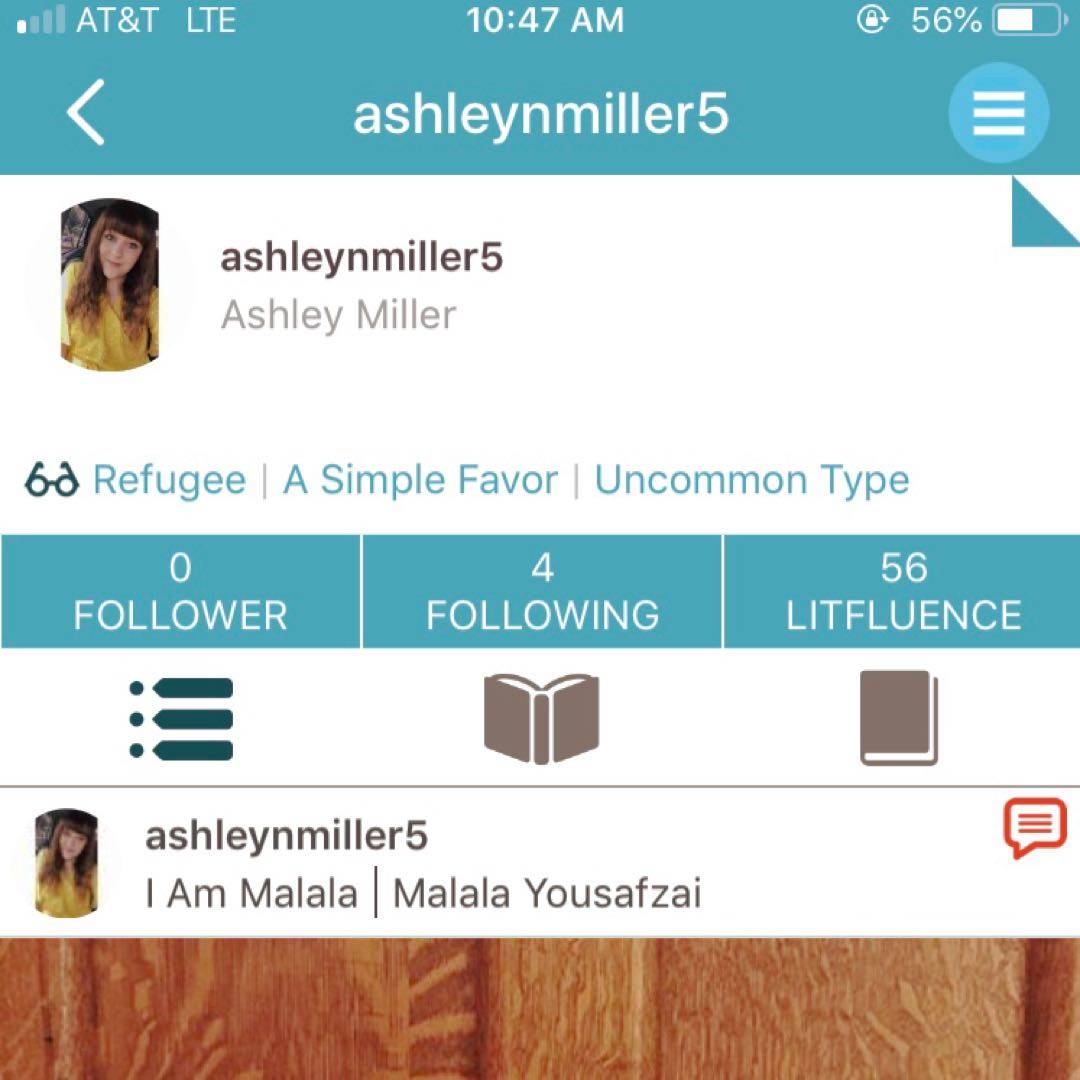Open the wood-background post photo
Image resolution: width=1080 pixels, height=1080 pixels.
(x=540, y=1010)
